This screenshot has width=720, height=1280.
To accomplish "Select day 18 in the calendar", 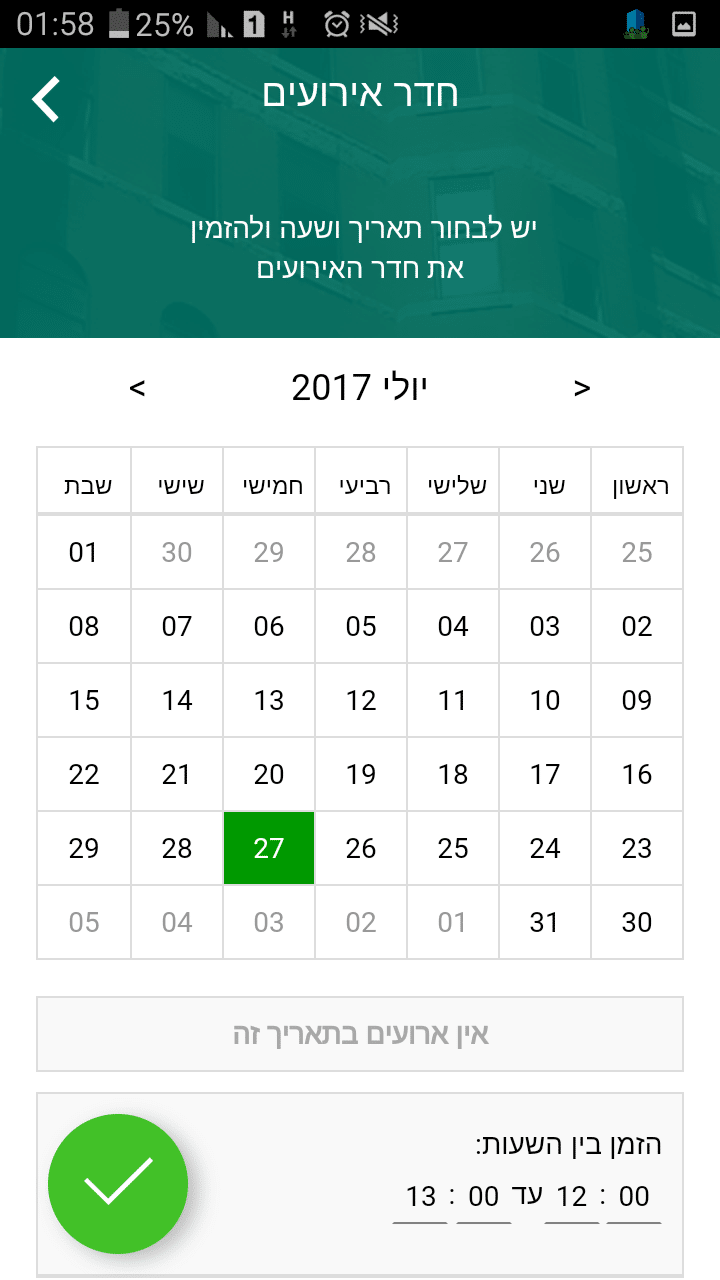I will click(453, 774).
